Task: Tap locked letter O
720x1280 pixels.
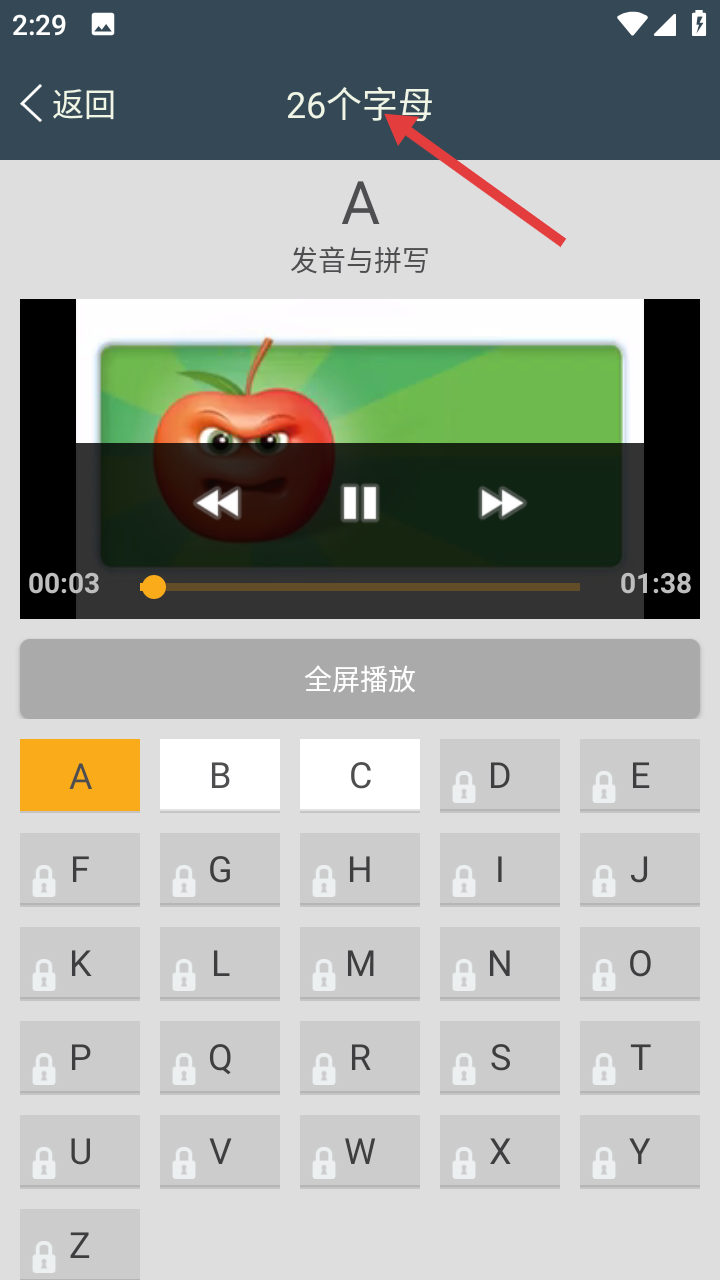Action: pos(640,963)
